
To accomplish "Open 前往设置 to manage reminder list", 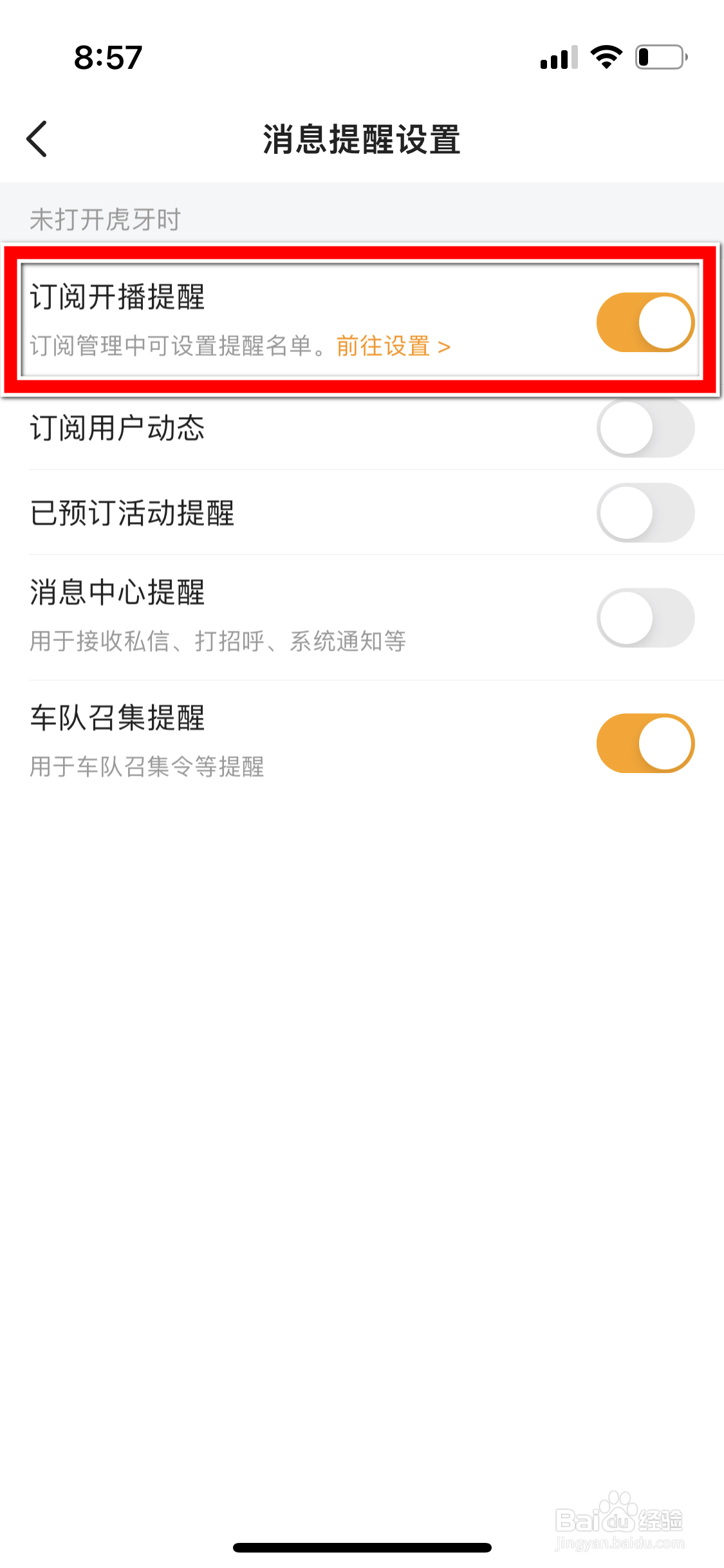I will pos(384,346).
